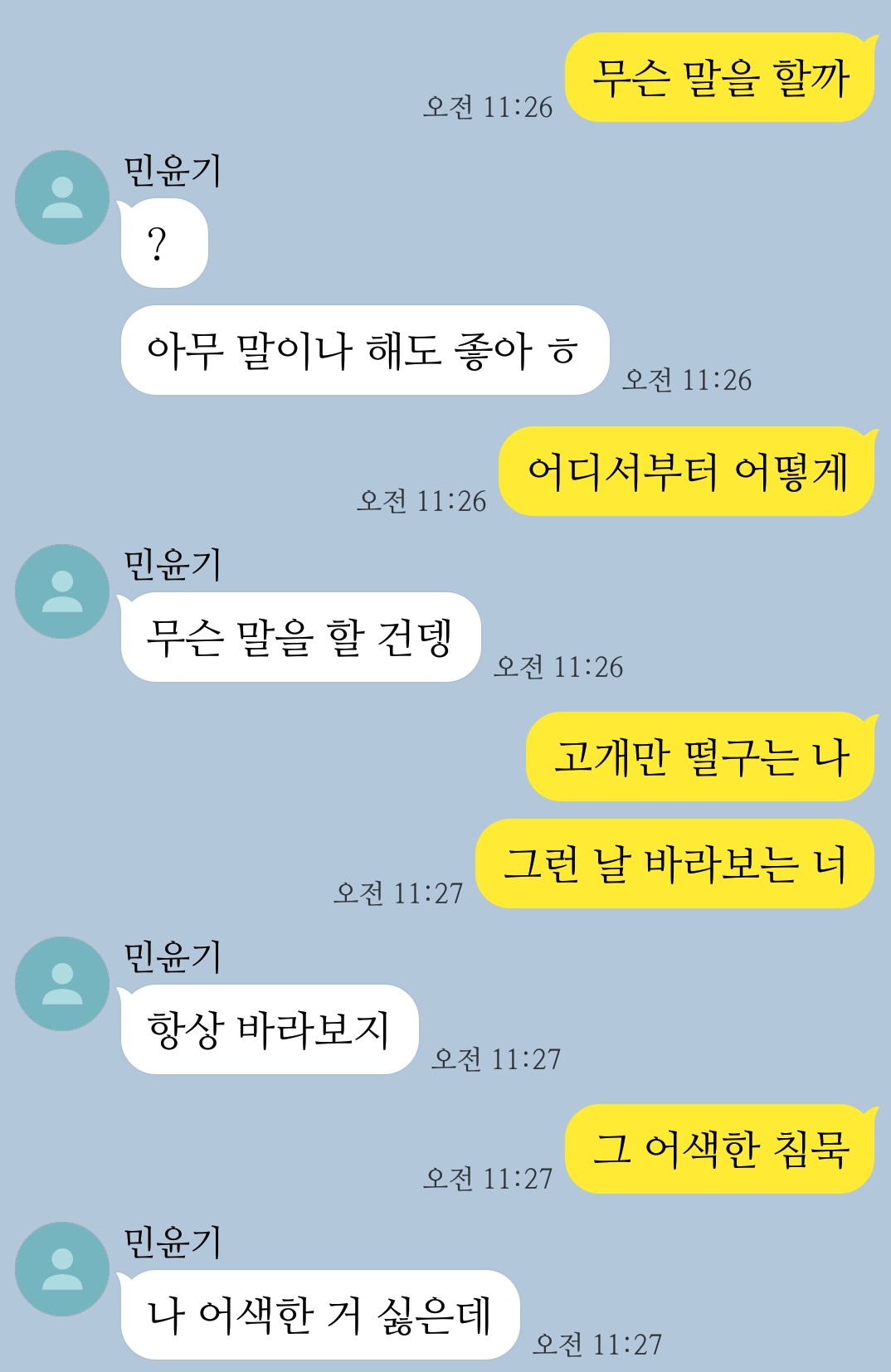Viewport: 891px width, 1372px height.
Task: Tap 민윤기's avatar next to "무슨 말을 할 건뎅"
Action: [x=62, y=591]
